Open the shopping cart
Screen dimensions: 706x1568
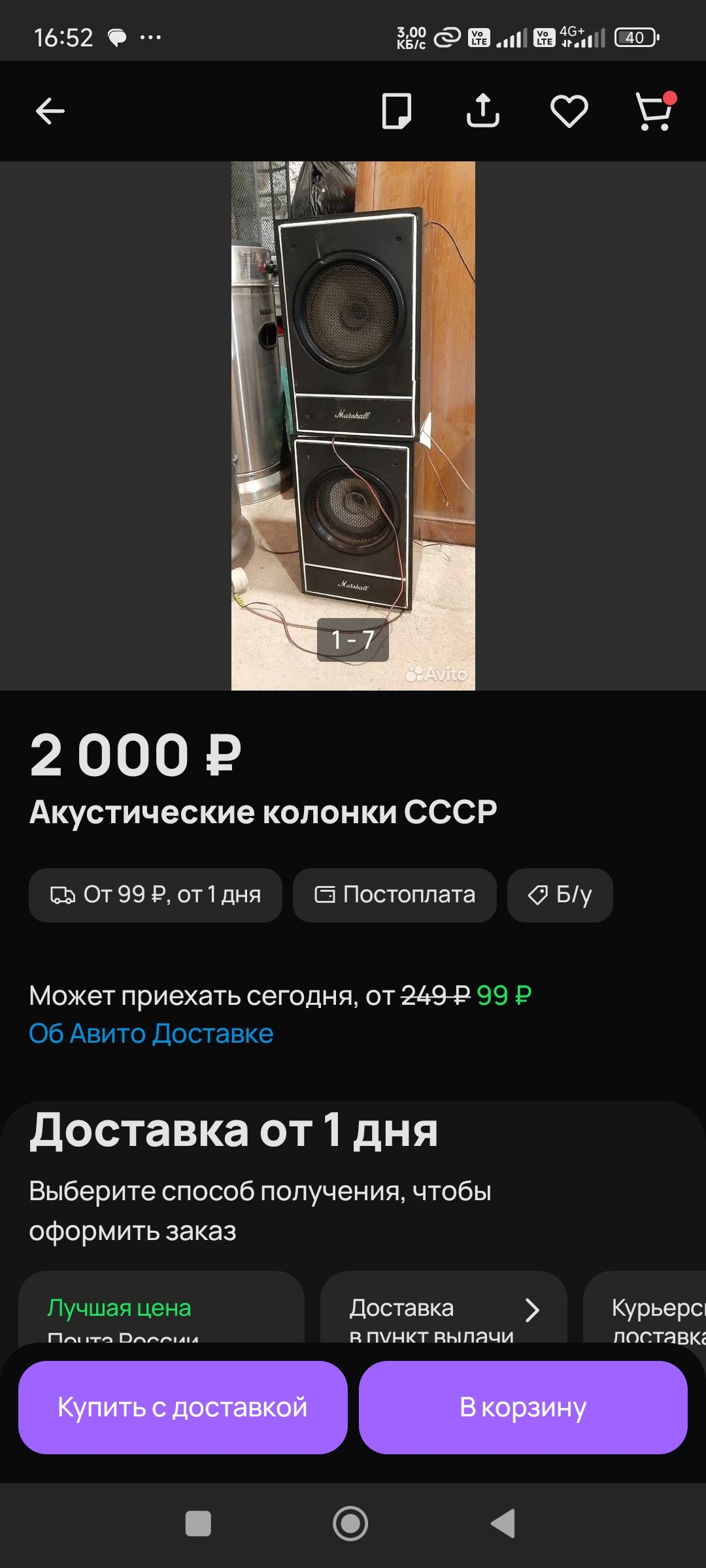[x=654, y=111]
